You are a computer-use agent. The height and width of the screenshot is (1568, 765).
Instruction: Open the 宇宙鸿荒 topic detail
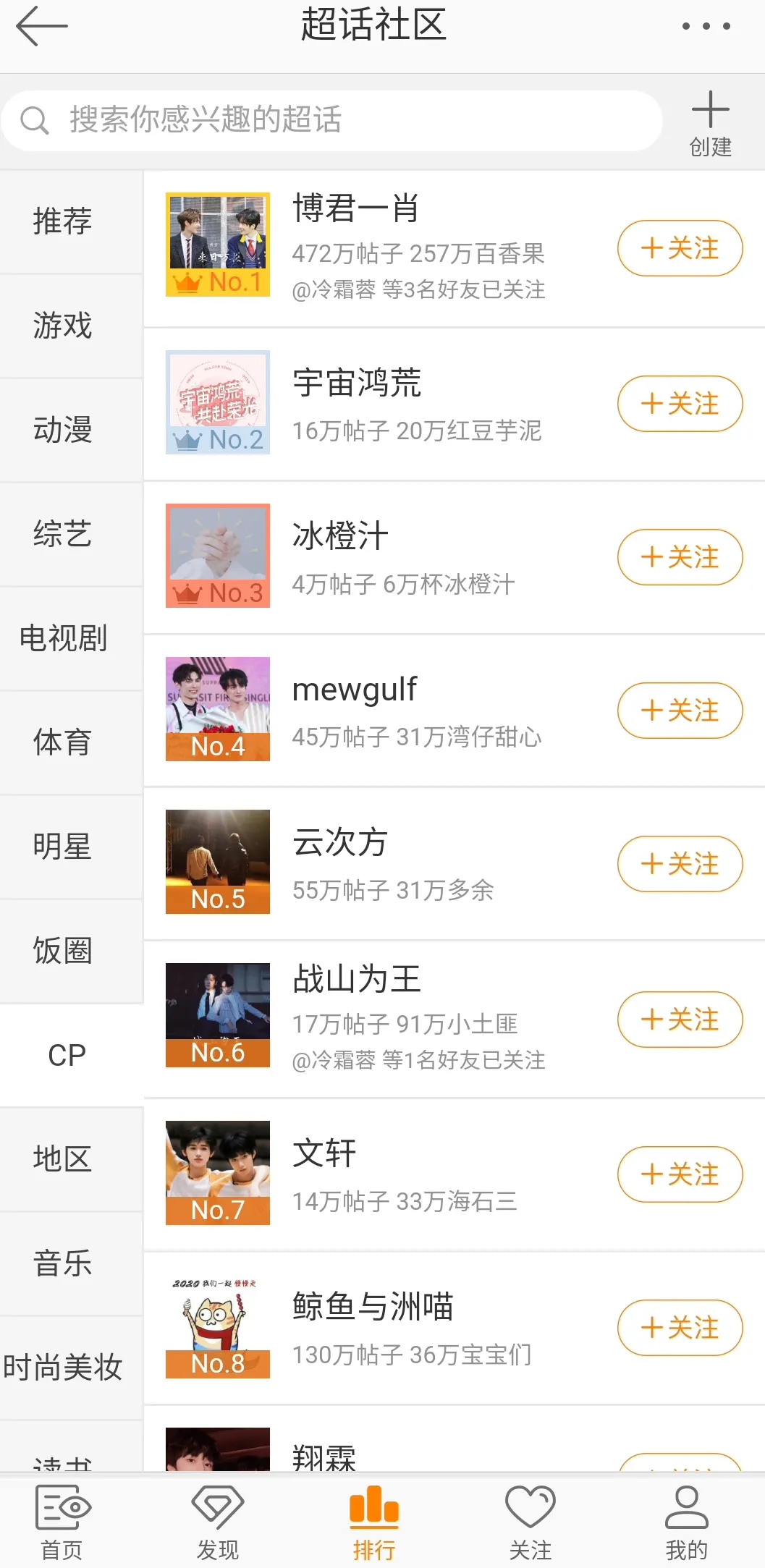(360, 383)
